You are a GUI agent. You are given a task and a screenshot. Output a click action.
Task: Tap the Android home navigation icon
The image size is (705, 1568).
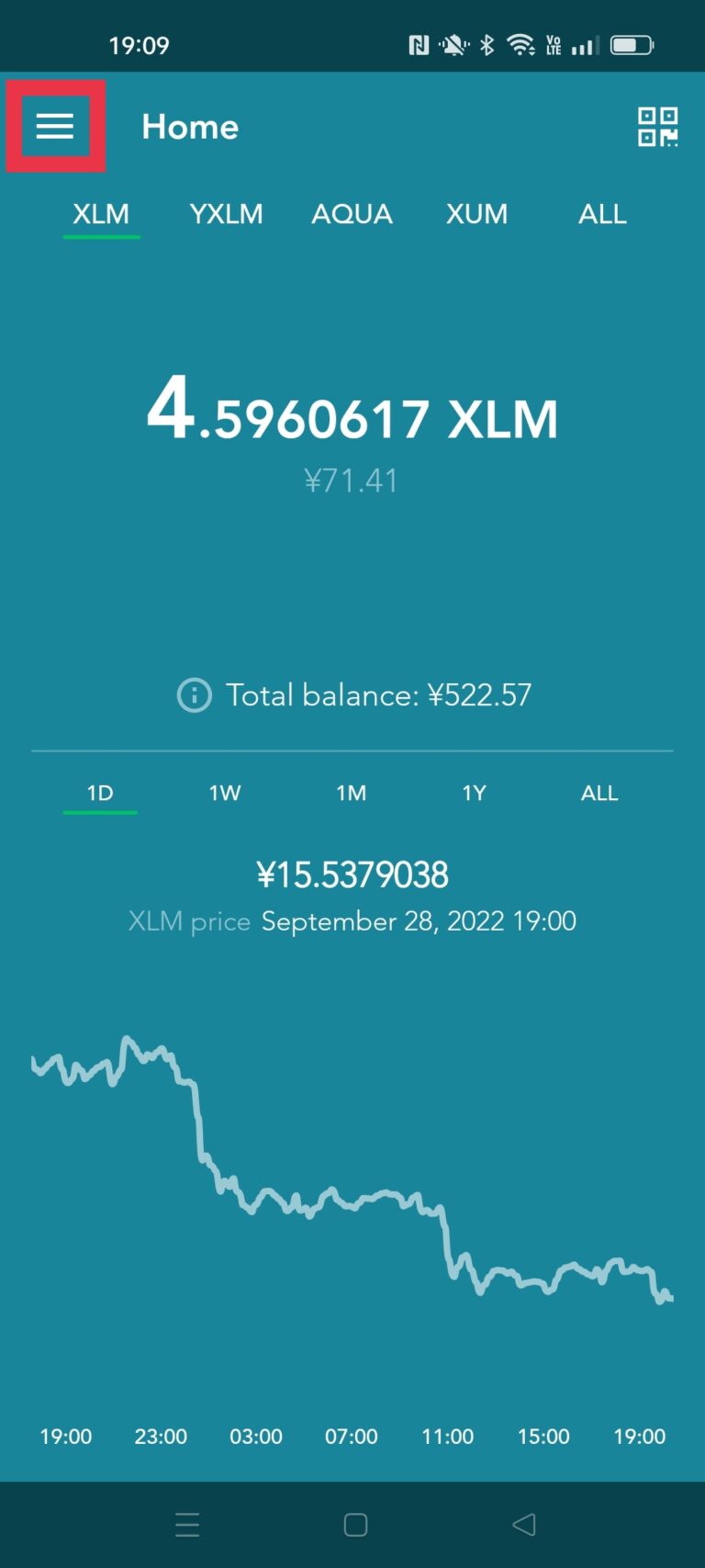353,1524
